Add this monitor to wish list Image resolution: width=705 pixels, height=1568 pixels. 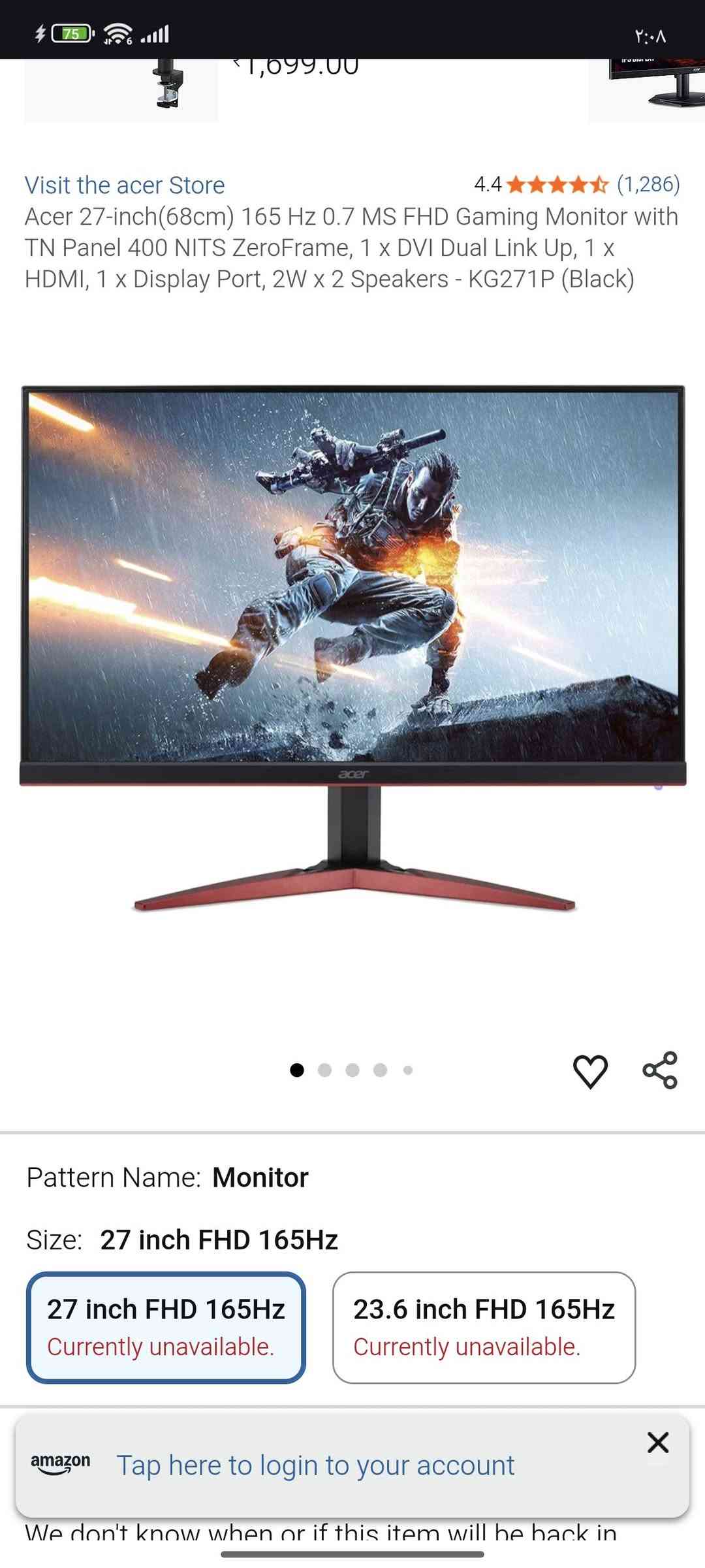click(590, 1071)
